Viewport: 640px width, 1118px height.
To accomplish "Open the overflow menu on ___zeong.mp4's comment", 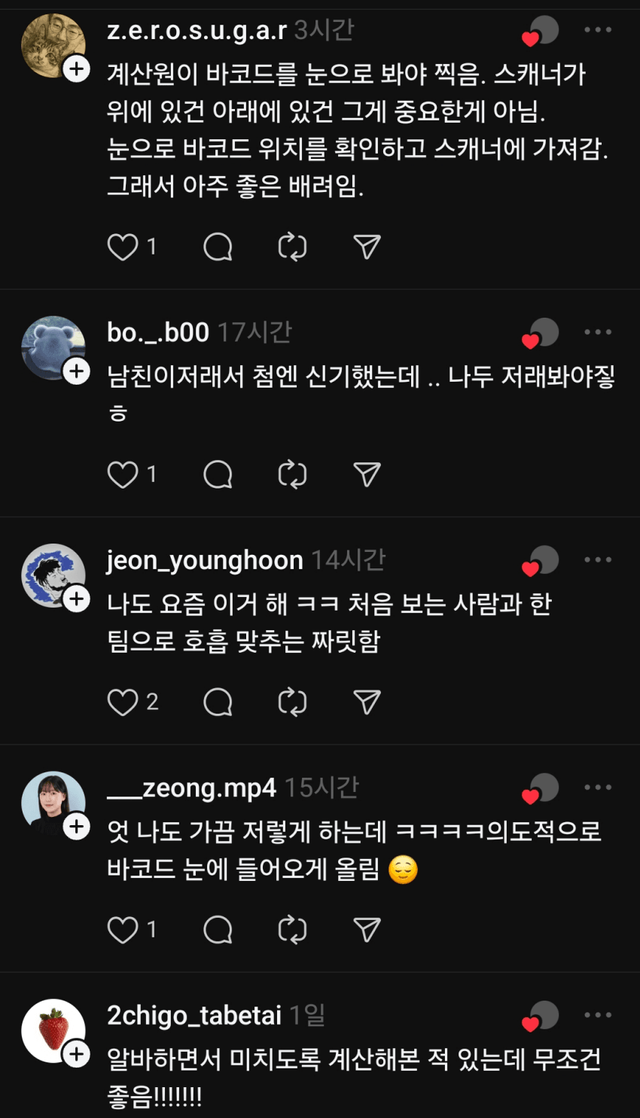I will (598, 787).
